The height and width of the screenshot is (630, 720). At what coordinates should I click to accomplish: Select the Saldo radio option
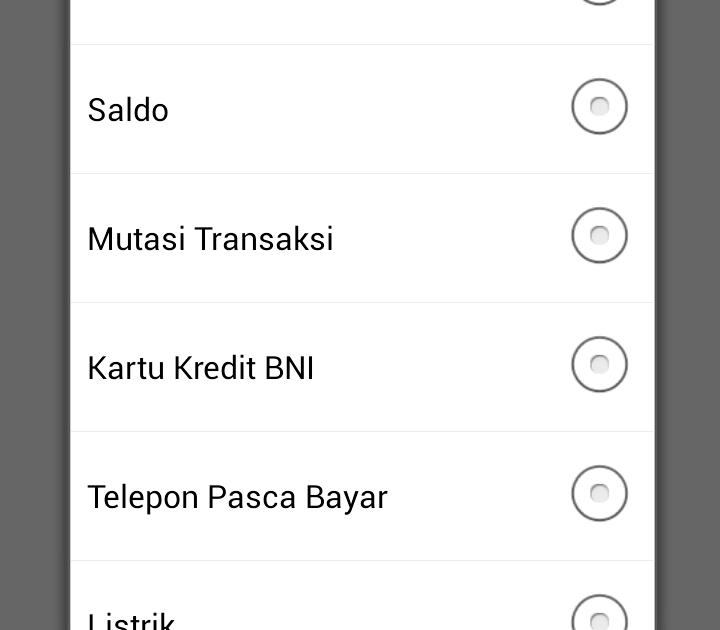click(599, 107)
